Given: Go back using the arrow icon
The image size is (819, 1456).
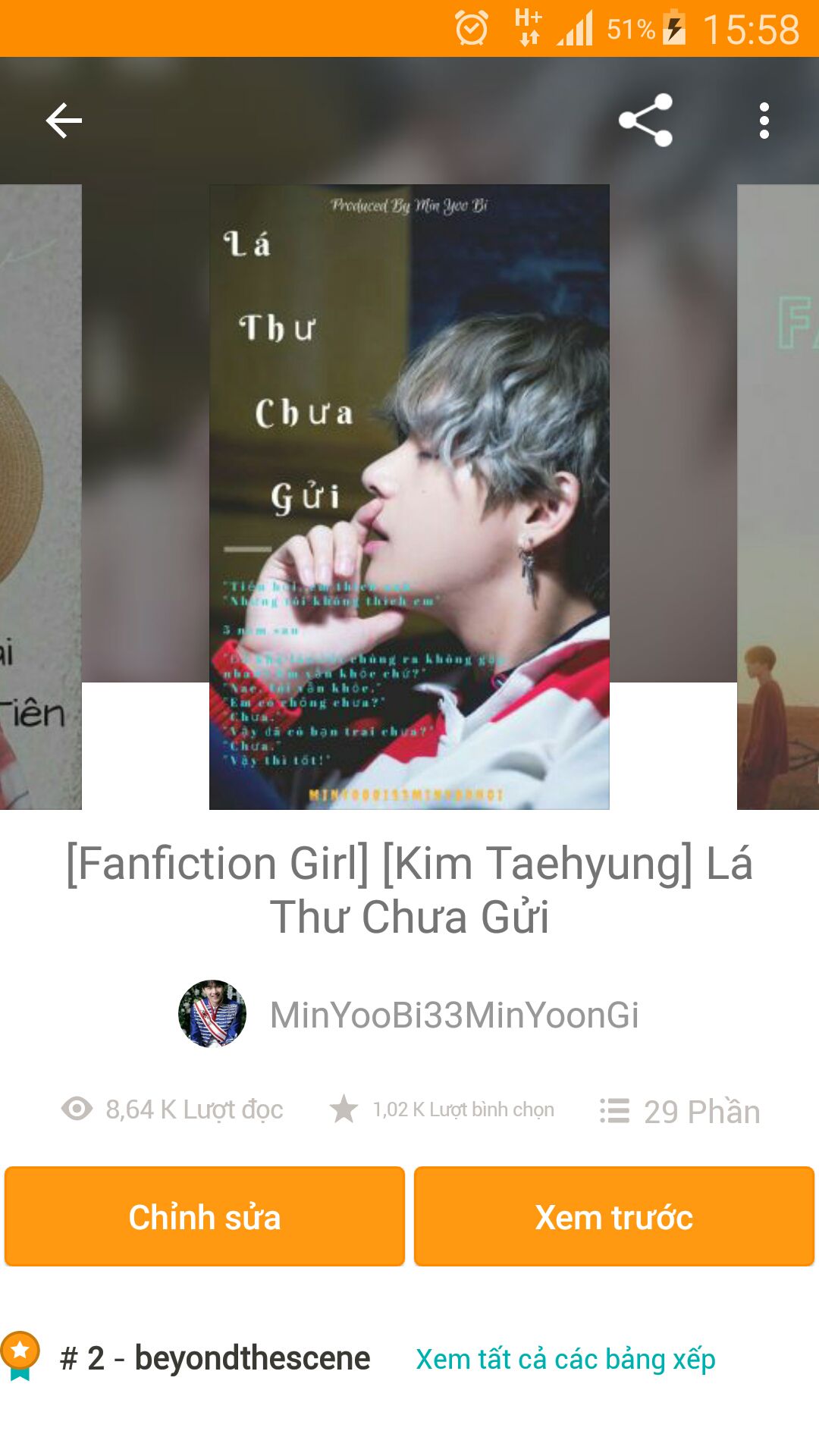Looking at the screenshot, I should (64, 121).
